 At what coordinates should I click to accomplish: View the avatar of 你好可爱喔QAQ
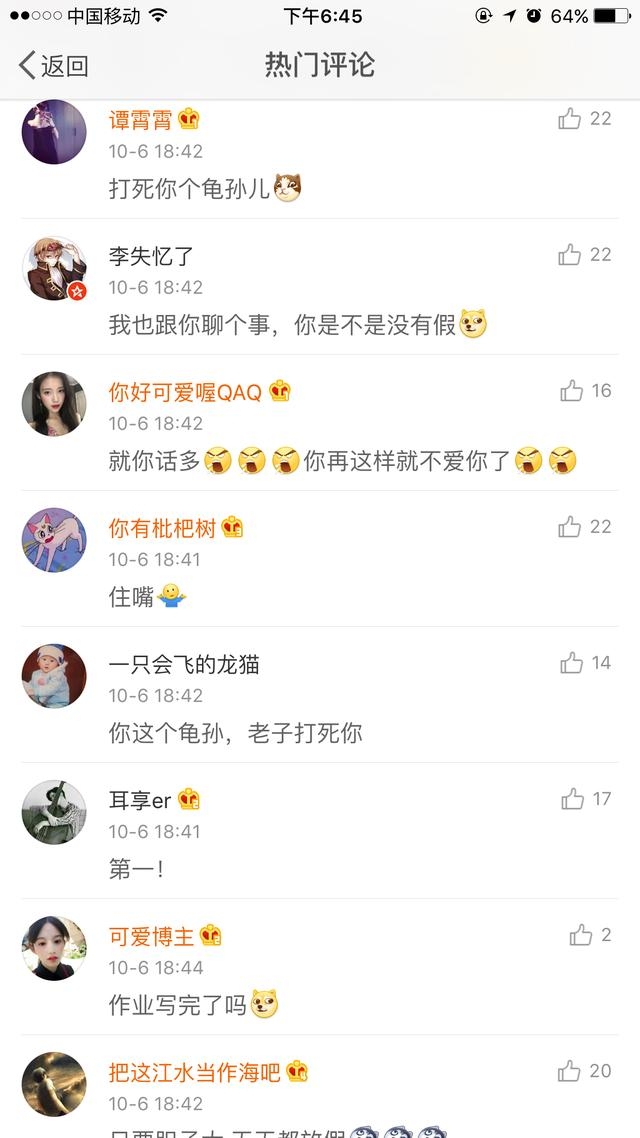point(54,404)
